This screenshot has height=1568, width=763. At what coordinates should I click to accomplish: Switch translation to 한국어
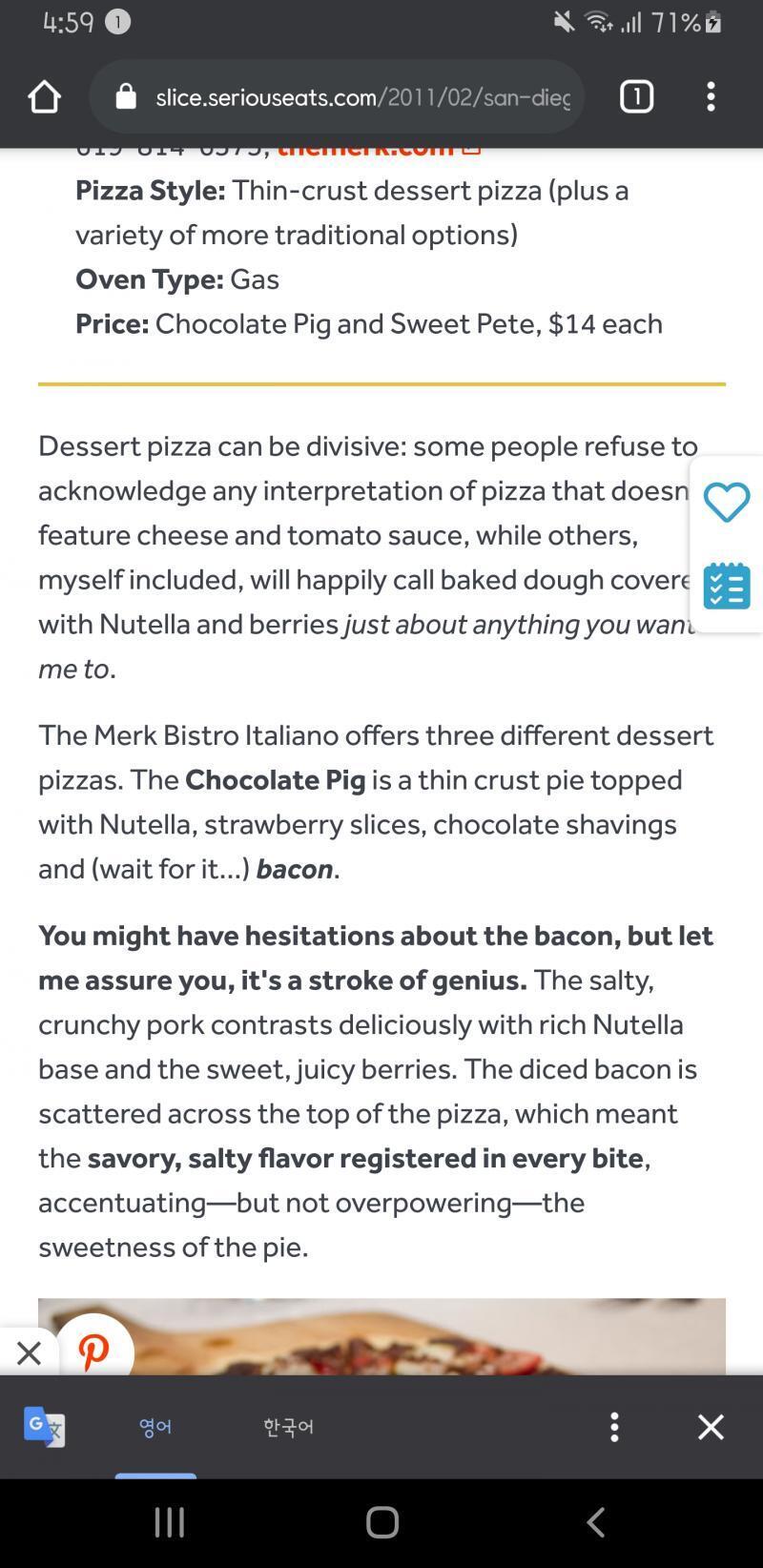(288, 1427)
